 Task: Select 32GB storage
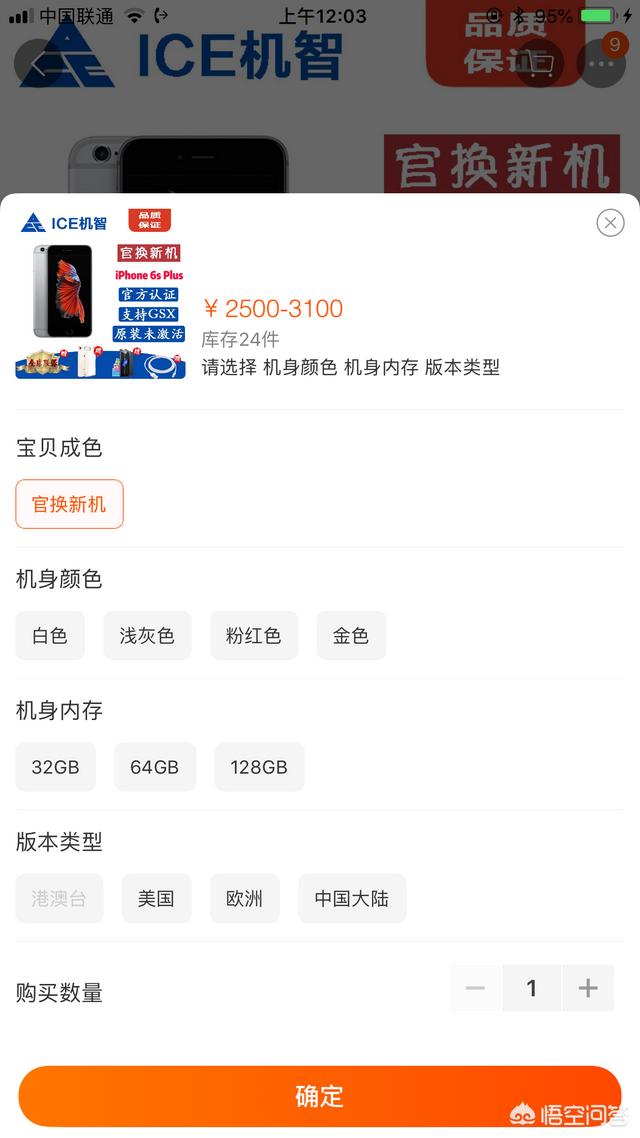(55, 767)
